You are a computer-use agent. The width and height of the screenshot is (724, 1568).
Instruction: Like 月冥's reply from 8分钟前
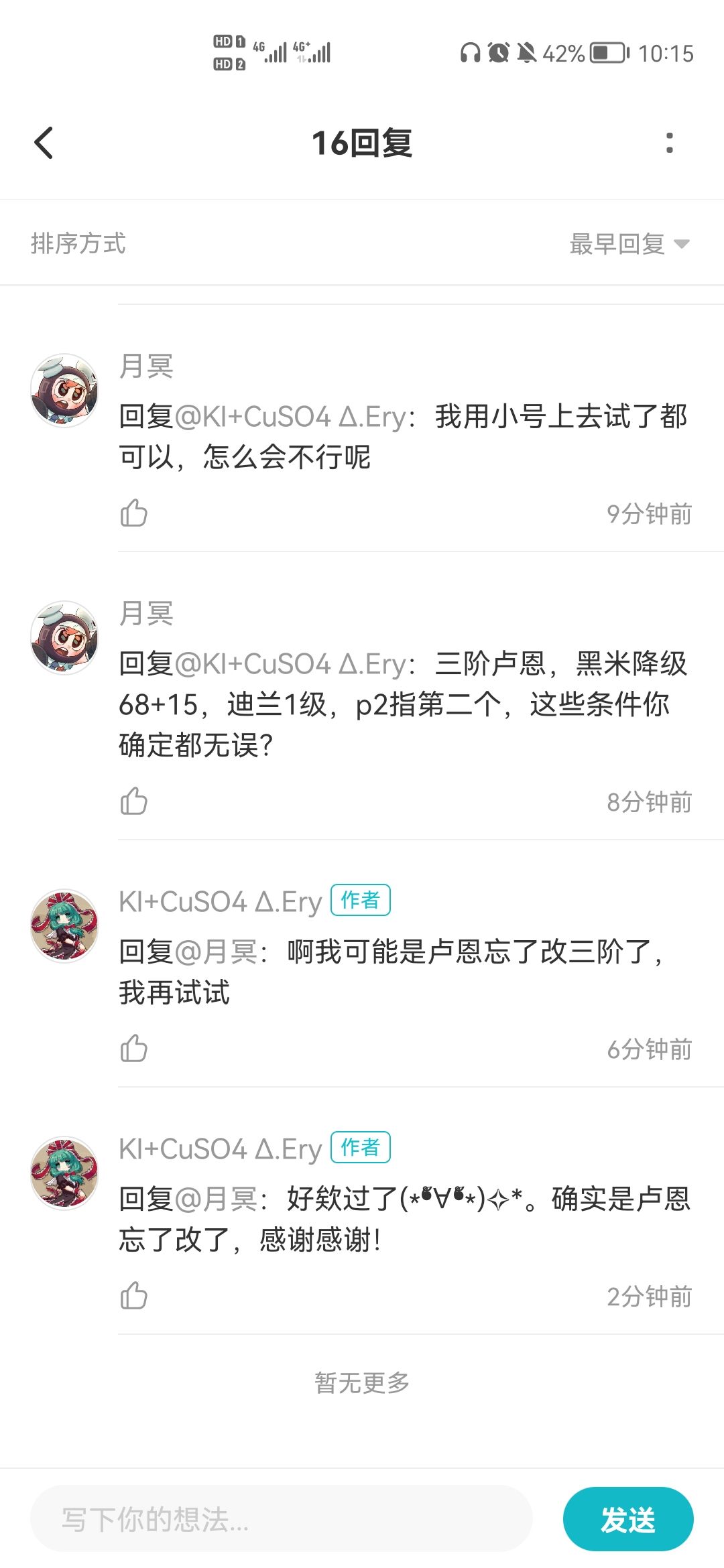134,801
